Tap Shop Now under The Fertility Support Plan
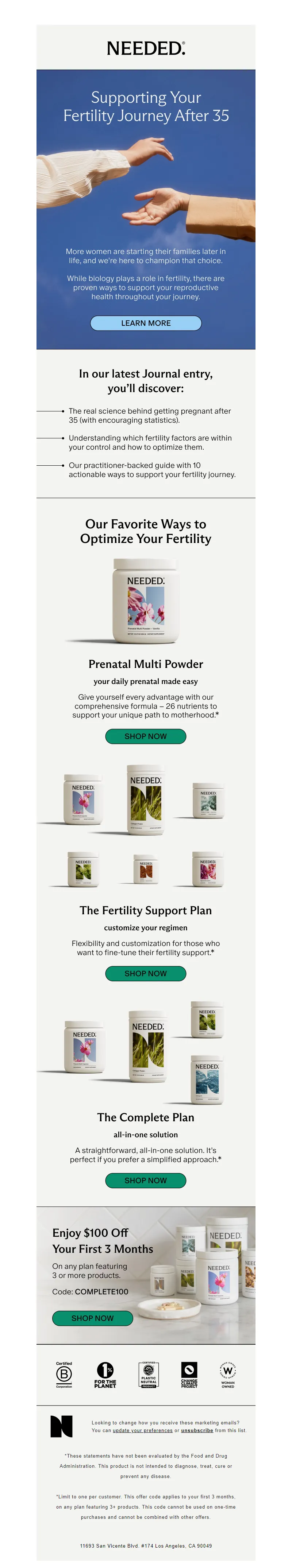Image resolution: width=292 pixels, height=1568 pixels. 146,973
